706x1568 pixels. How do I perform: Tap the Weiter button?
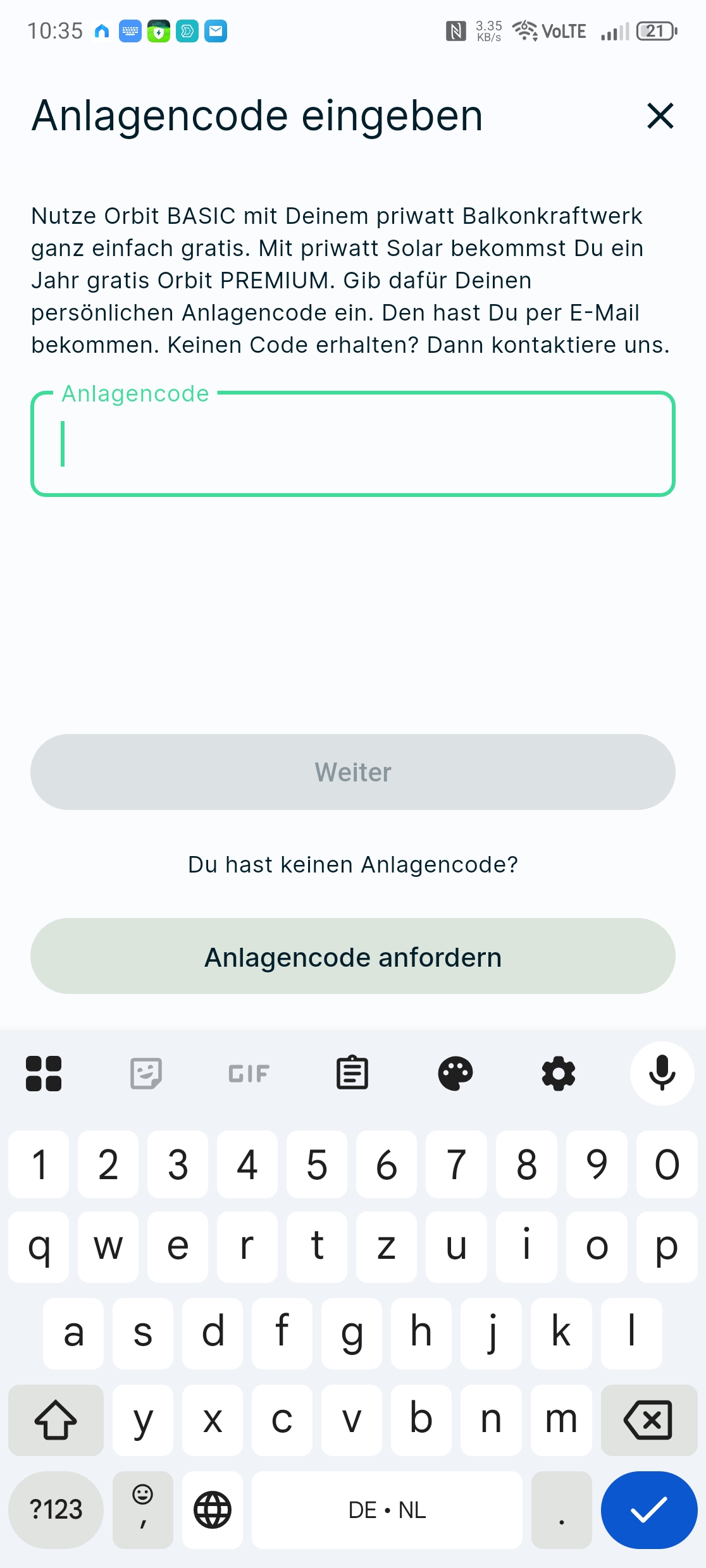353,772
